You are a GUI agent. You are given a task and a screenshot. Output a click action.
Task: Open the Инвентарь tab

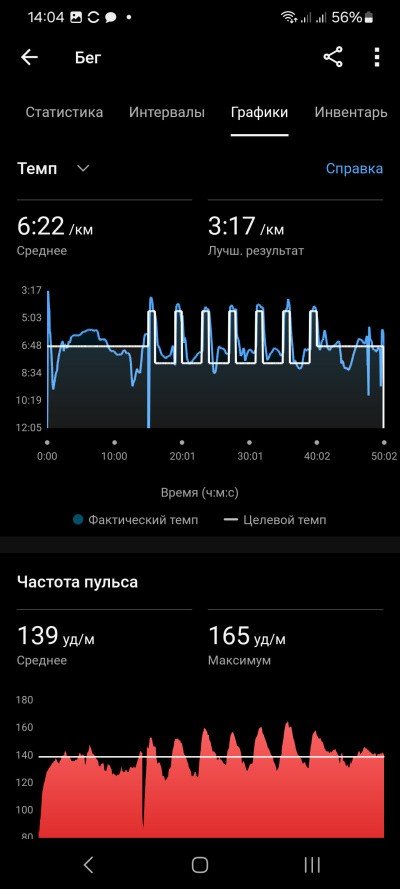pyautogui.click(x=351, y=112)
